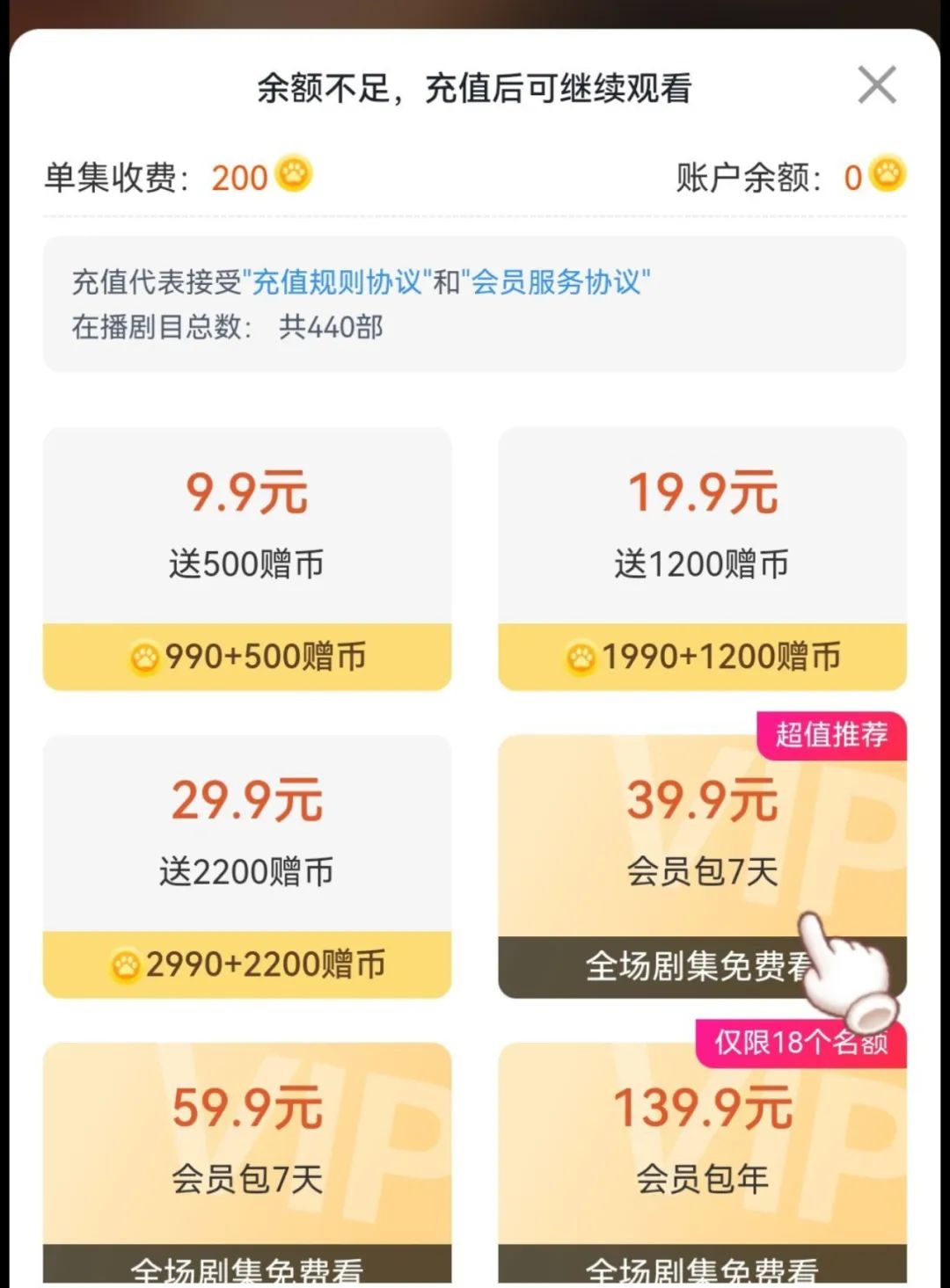Open the 充值规则协议 link
The height and width of the screenshot is (1288, 950).
[x=338, y=282]
